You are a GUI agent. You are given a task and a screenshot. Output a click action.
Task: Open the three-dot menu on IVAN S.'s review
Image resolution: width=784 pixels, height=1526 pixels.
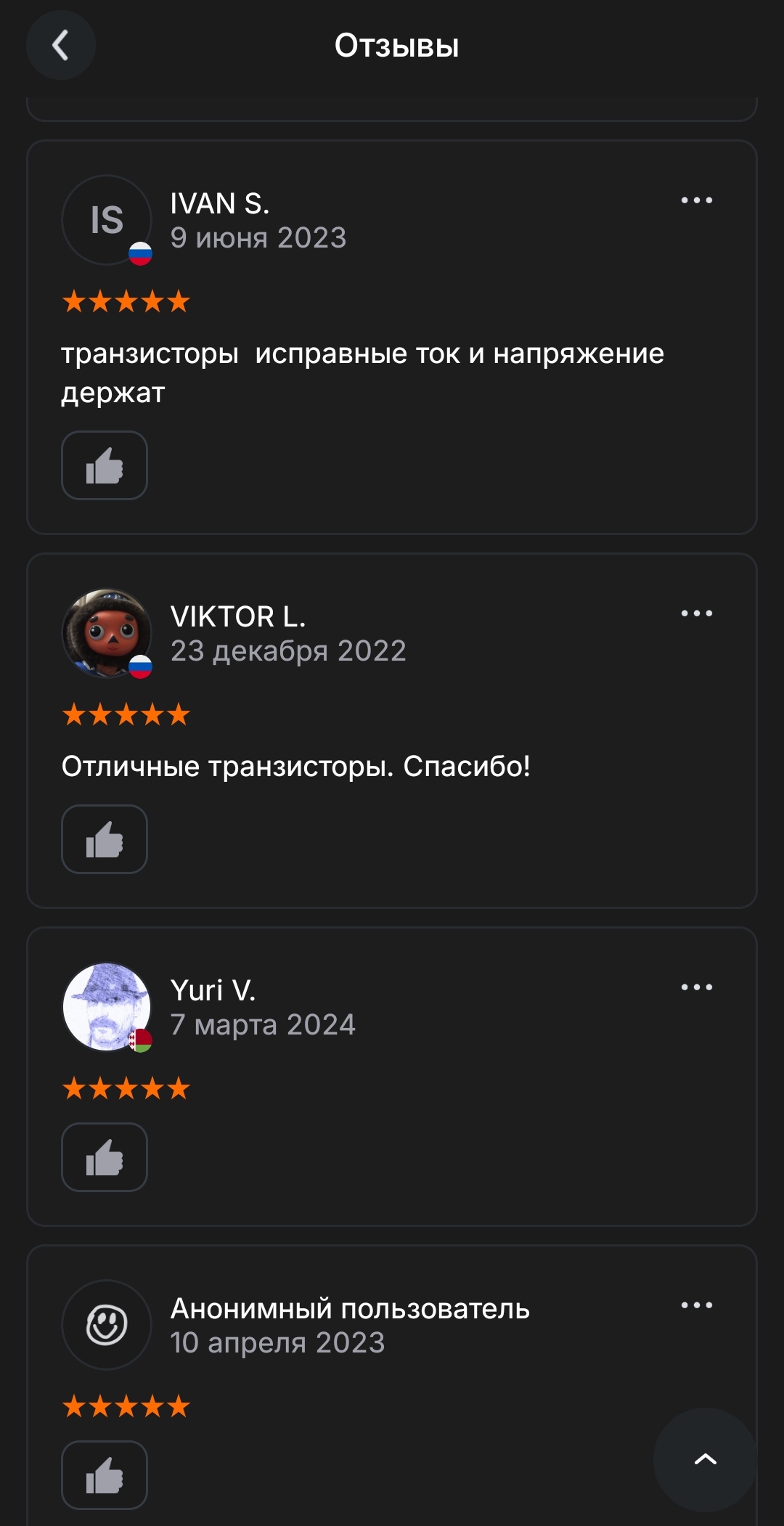[696, 200]
